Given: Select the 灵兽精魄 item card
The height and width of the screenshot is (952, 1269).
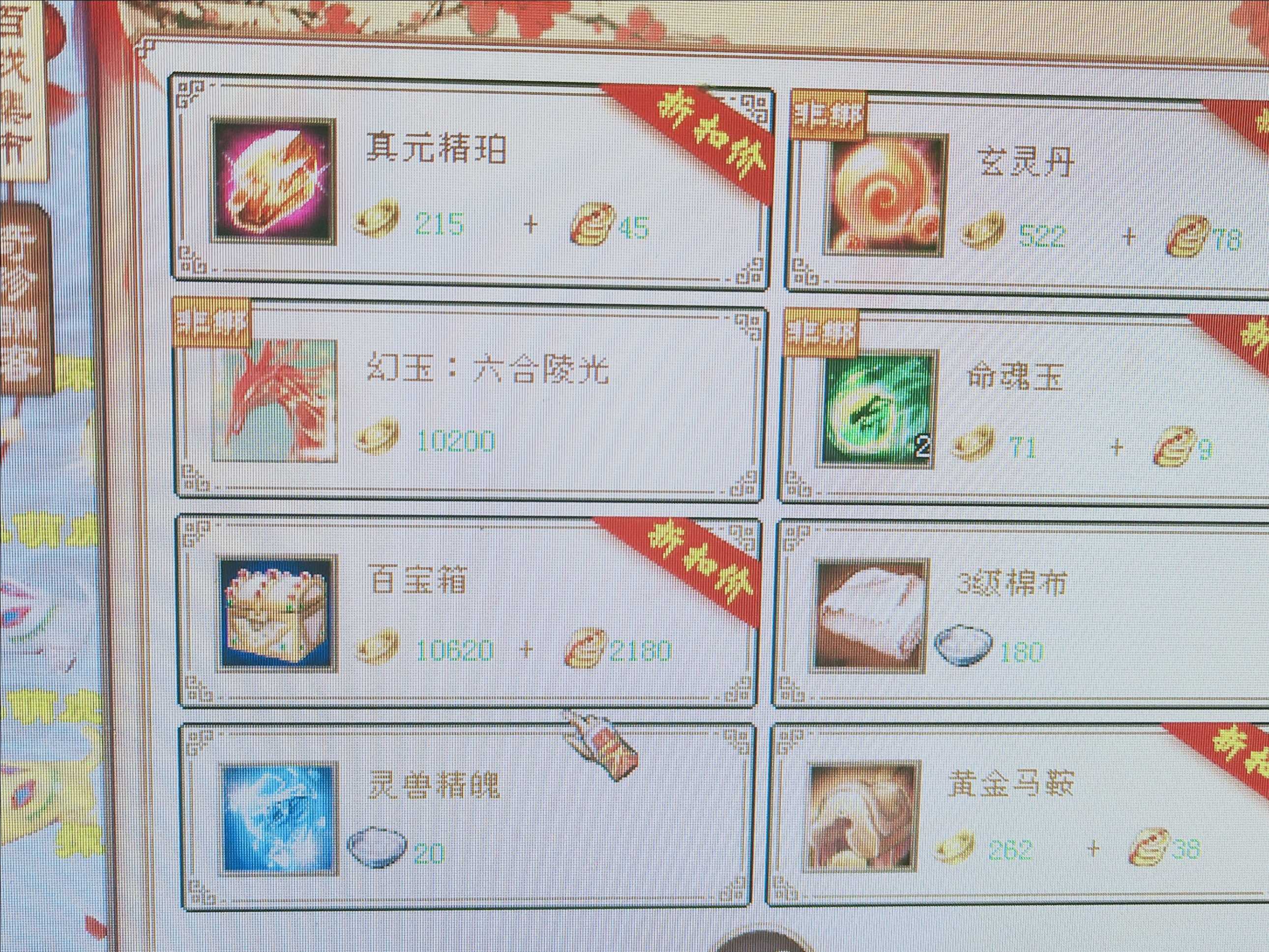Looking at the screenshot, I should 465,814.
